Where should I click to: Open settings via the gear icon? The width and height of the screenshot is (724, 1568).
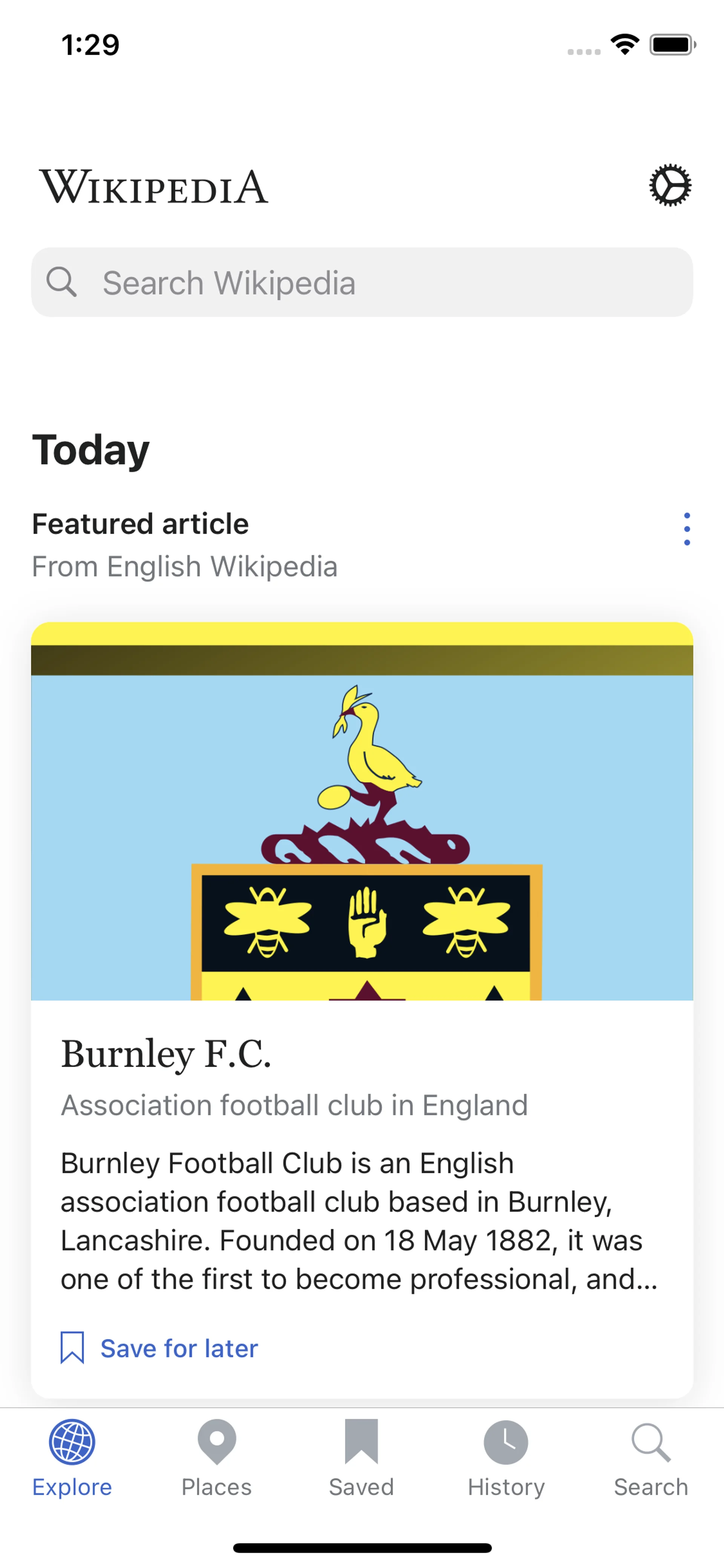point(670,185)
